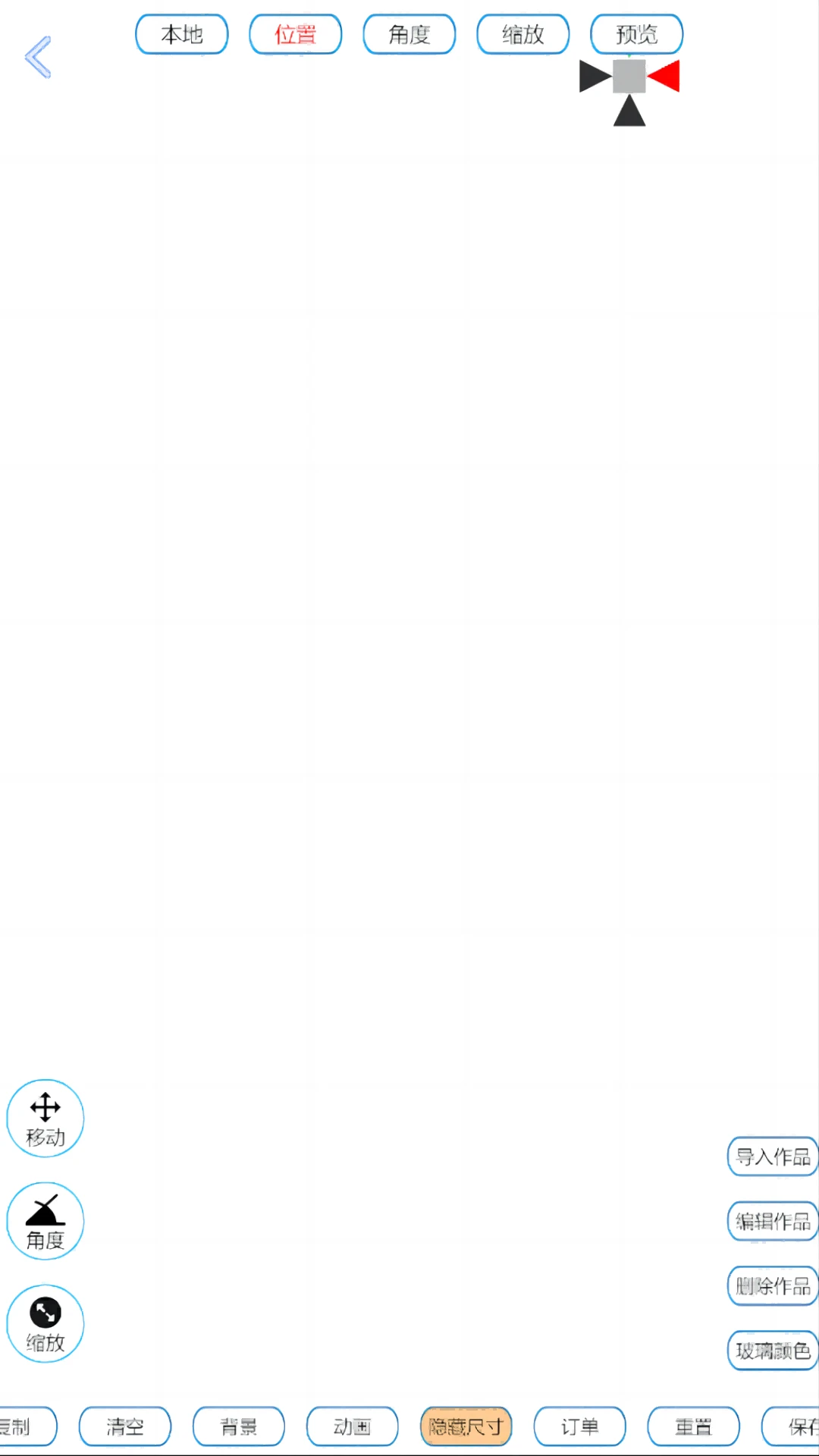Open 预览 preview
The width and height of the screenshot is (819, 1456).
637,34
